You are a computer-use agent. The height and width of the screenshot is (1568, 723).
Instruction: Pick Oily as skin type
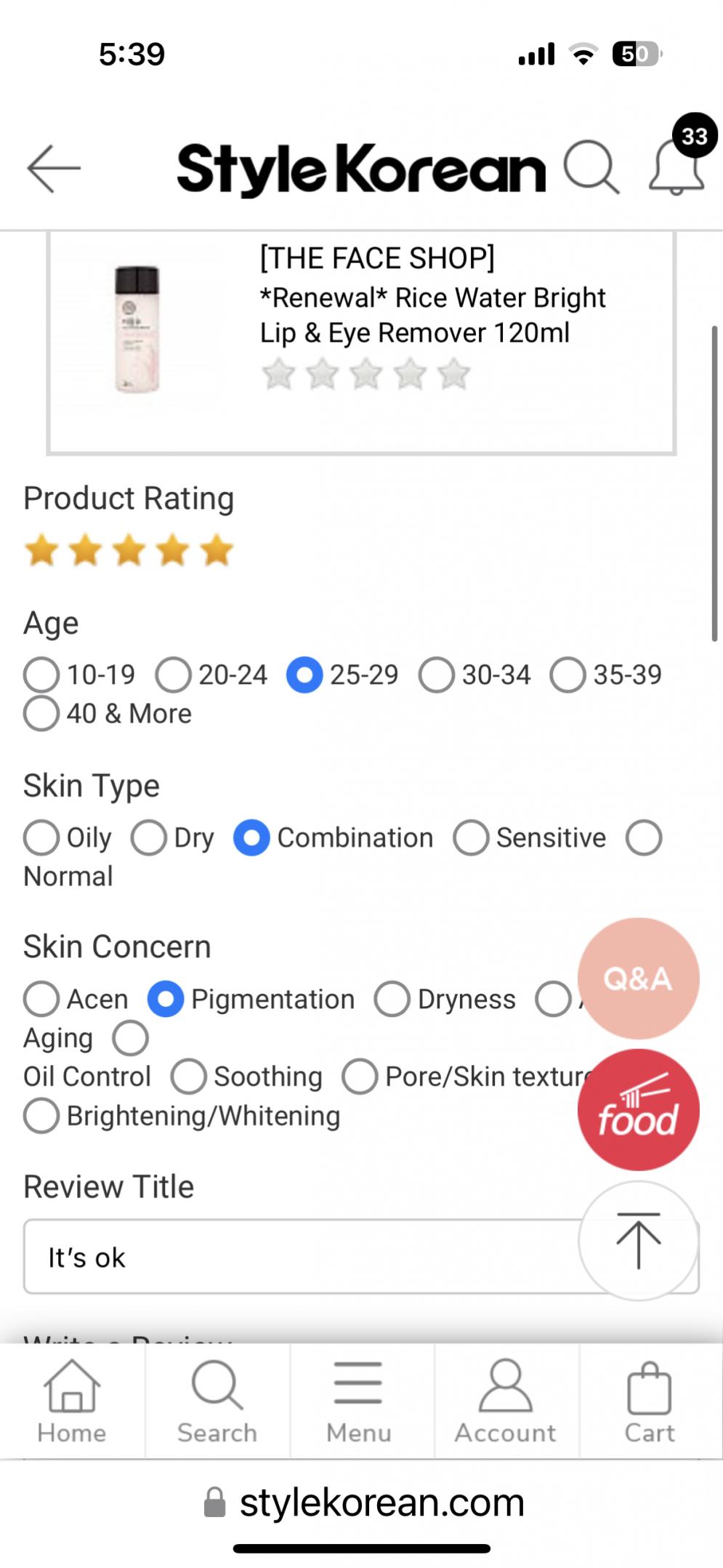(41, 837)
